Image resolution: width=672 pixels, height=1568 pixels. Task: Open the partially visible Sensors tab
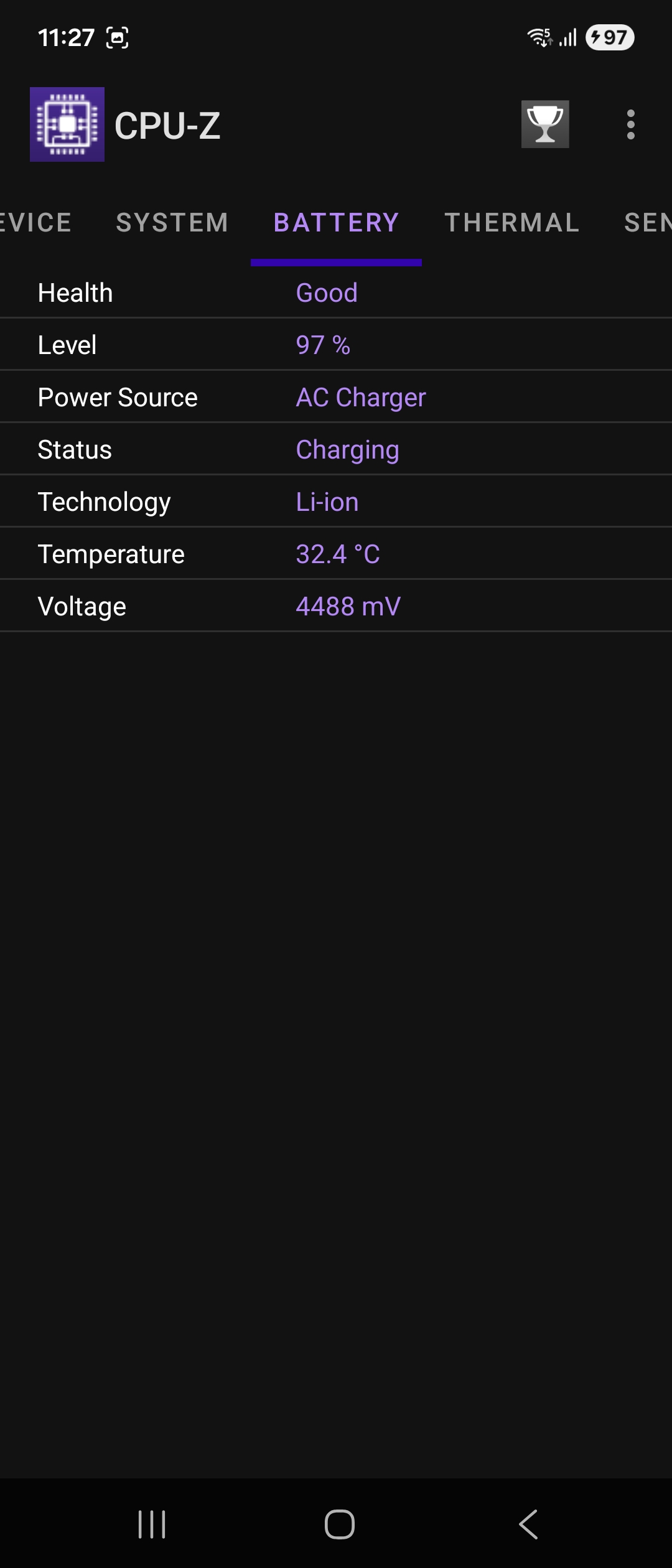click(x=648, y=223)
